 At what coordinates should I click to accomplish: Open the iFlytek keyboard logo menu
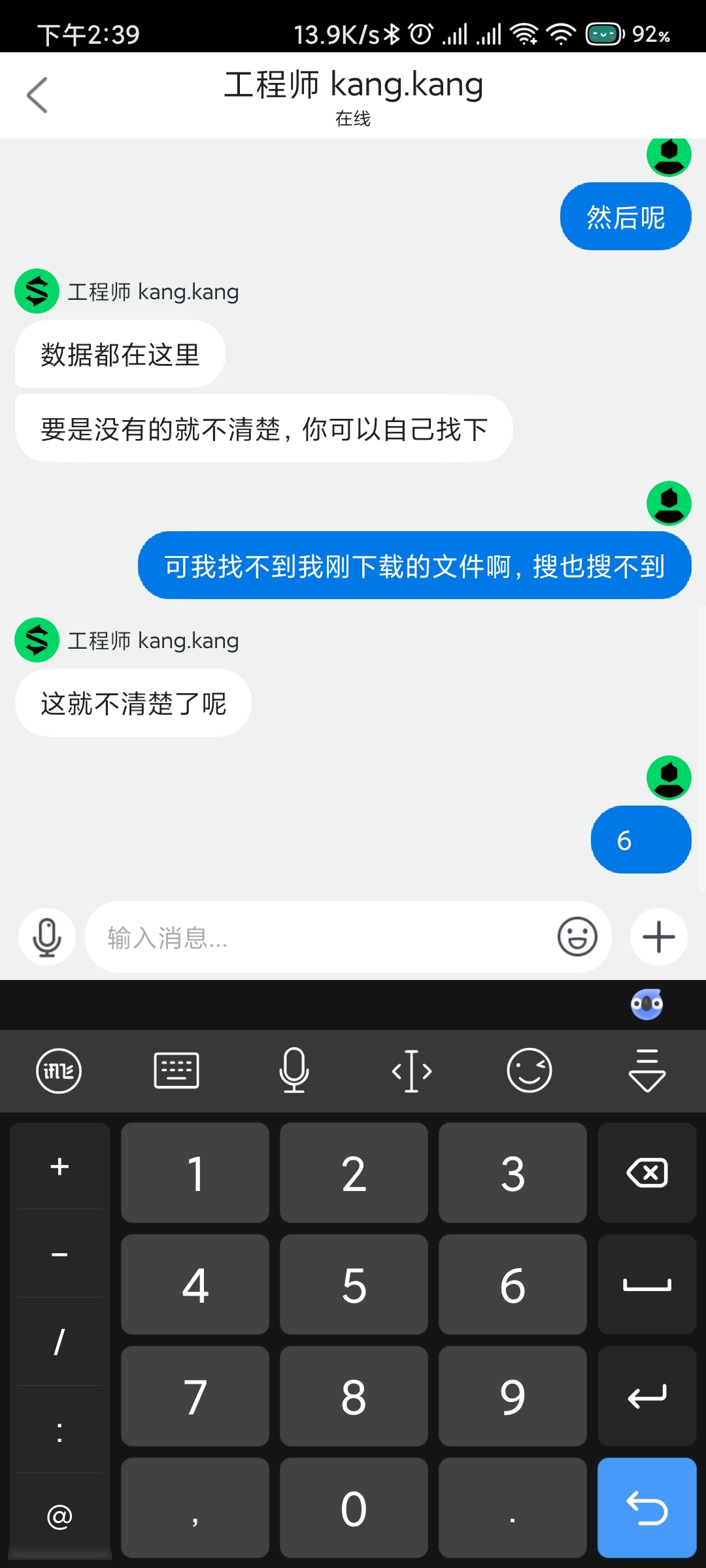[x=59, y=1071]
